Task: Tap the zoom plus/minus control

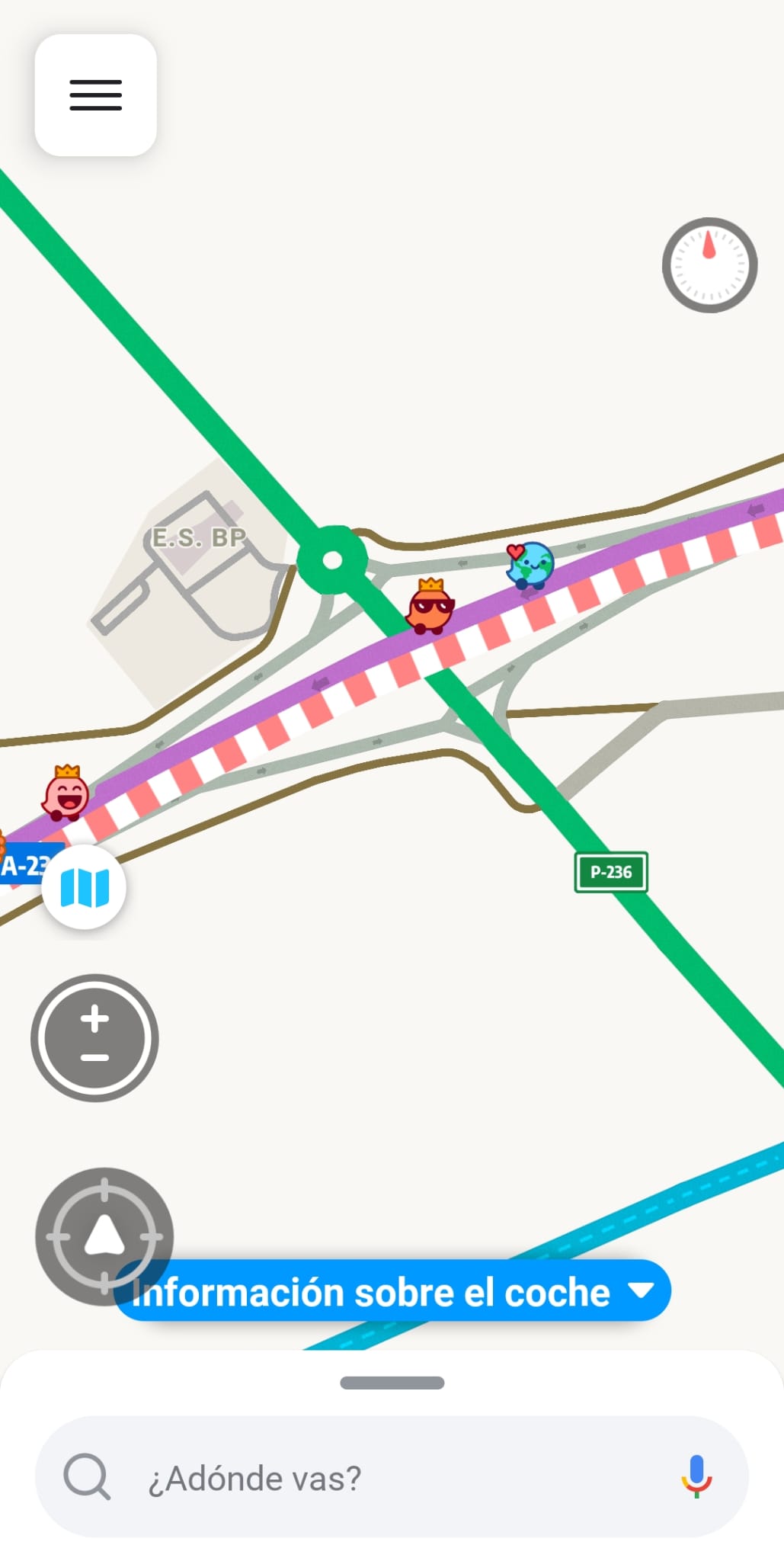Action: coord(94,1037)
